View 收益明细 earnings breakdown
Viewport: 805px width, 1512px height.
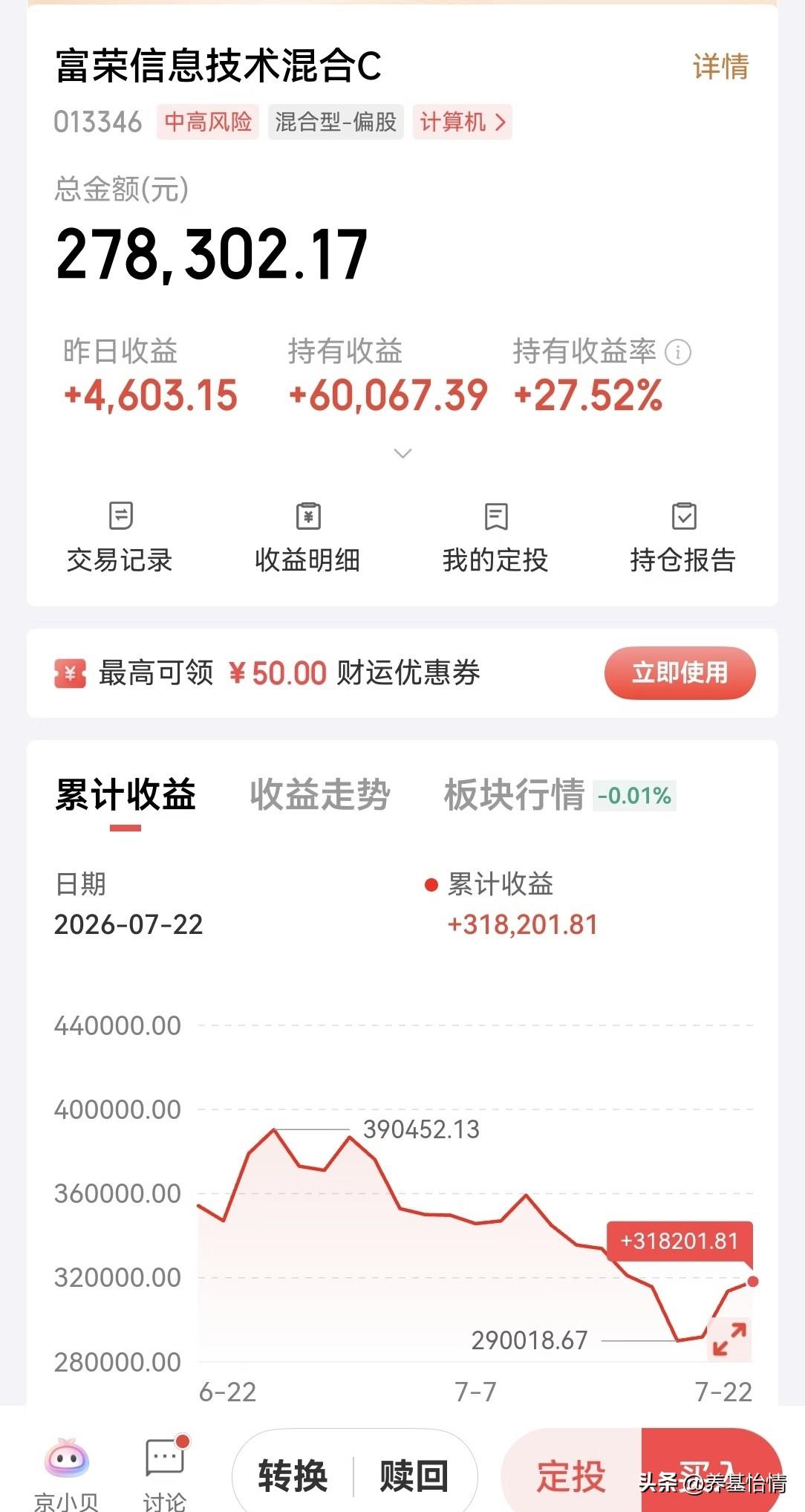click(307, 538)
